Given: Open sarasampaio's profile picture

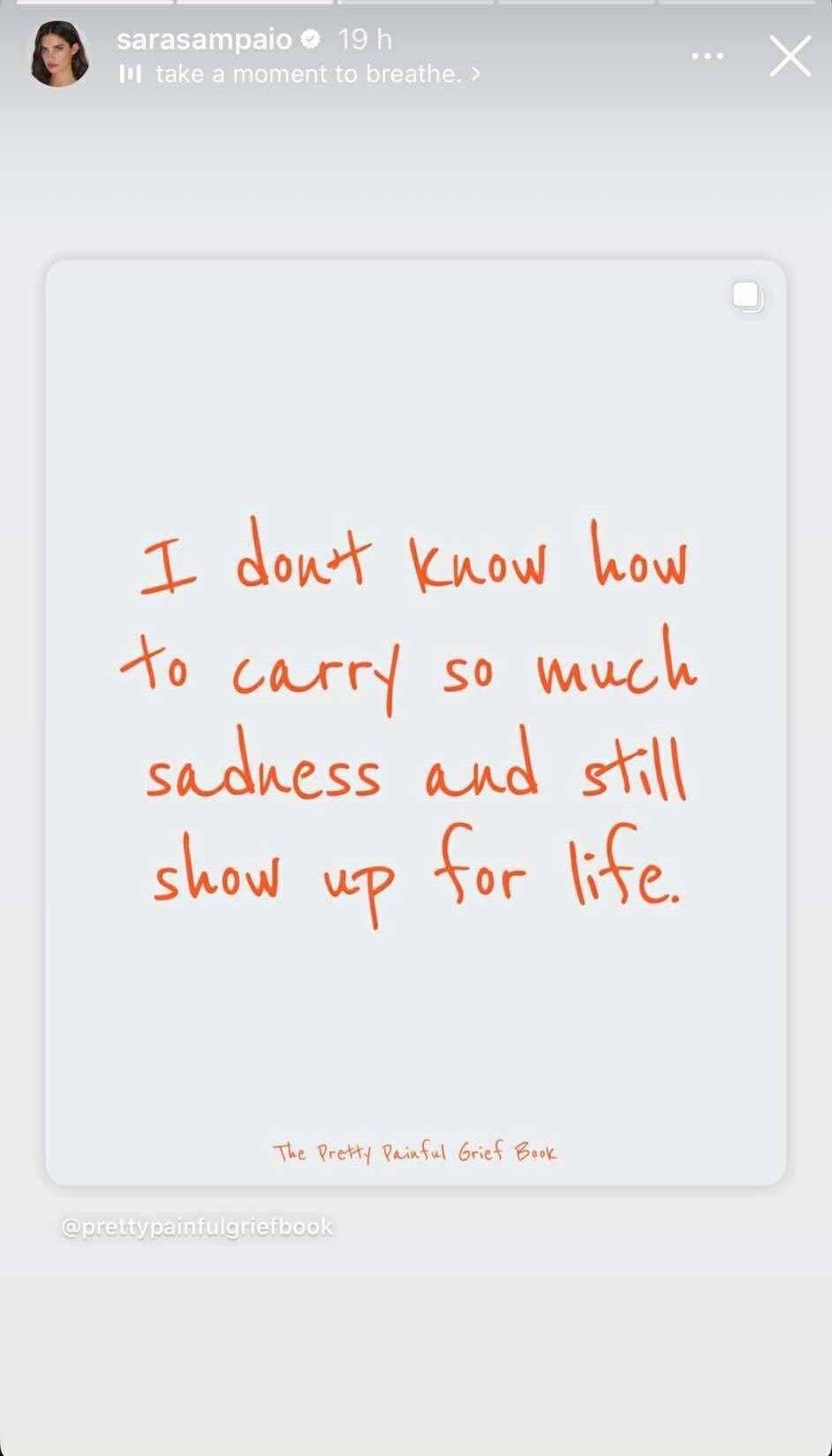Looking at the screenshot, I should (59, 55).
